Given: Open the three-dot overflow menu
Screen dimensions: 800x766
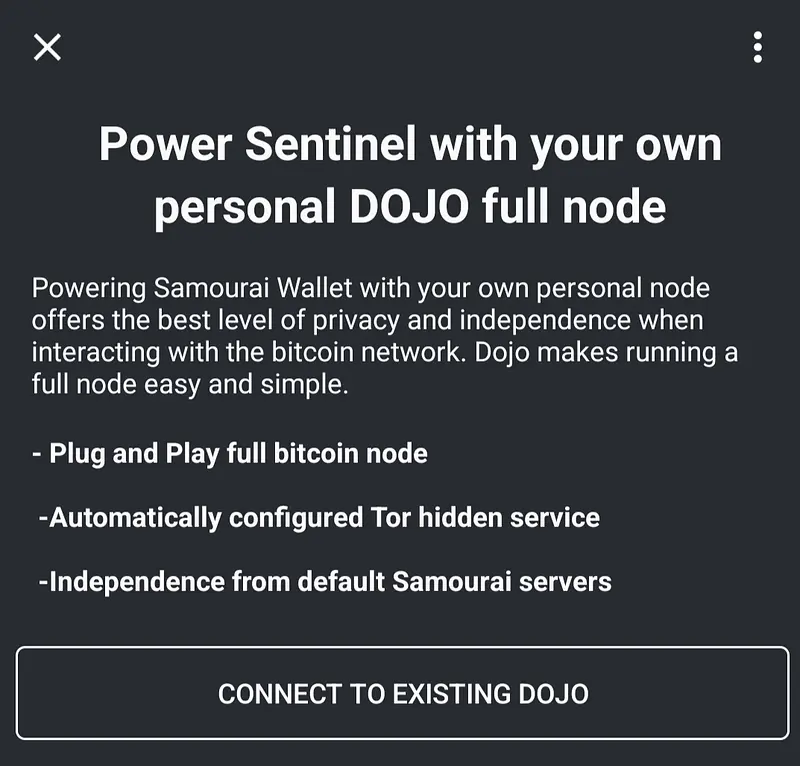Looking at the screenshot, I should 758,47.
